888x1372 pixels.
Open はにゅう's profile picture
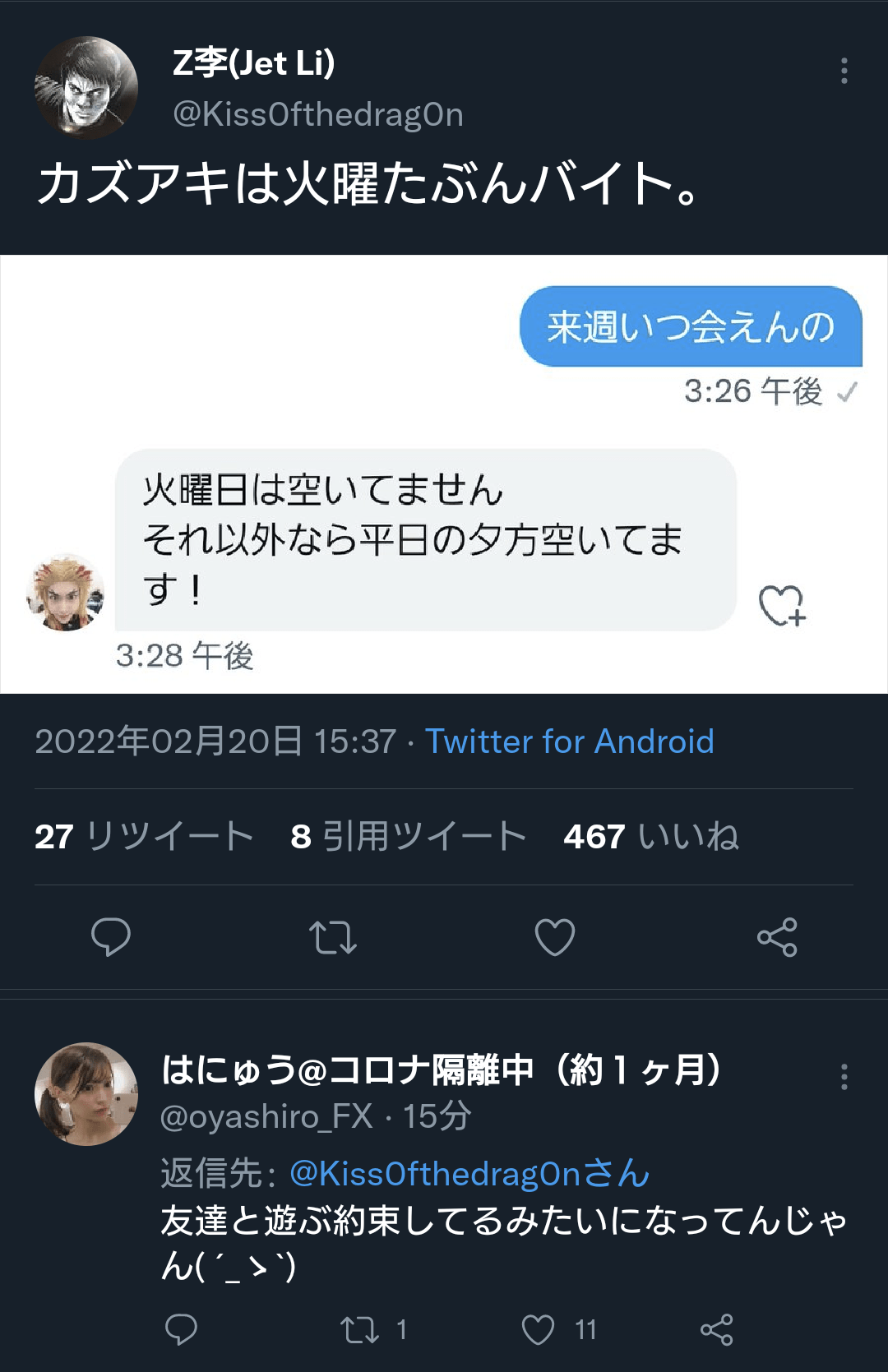pos(86,1094)
